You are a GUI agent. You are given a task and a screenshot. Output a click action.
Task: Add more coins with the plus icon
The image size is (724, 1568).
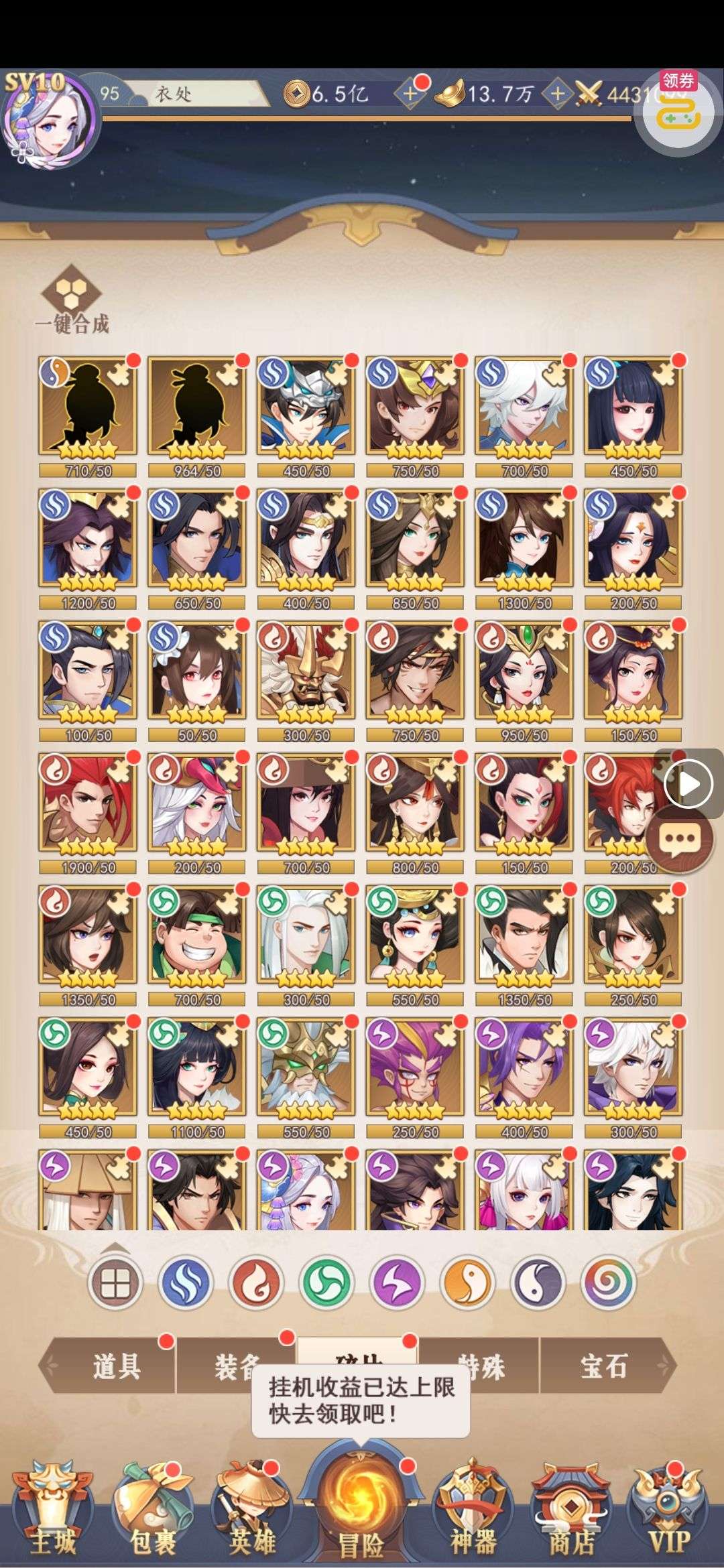[x=410, y=94]
